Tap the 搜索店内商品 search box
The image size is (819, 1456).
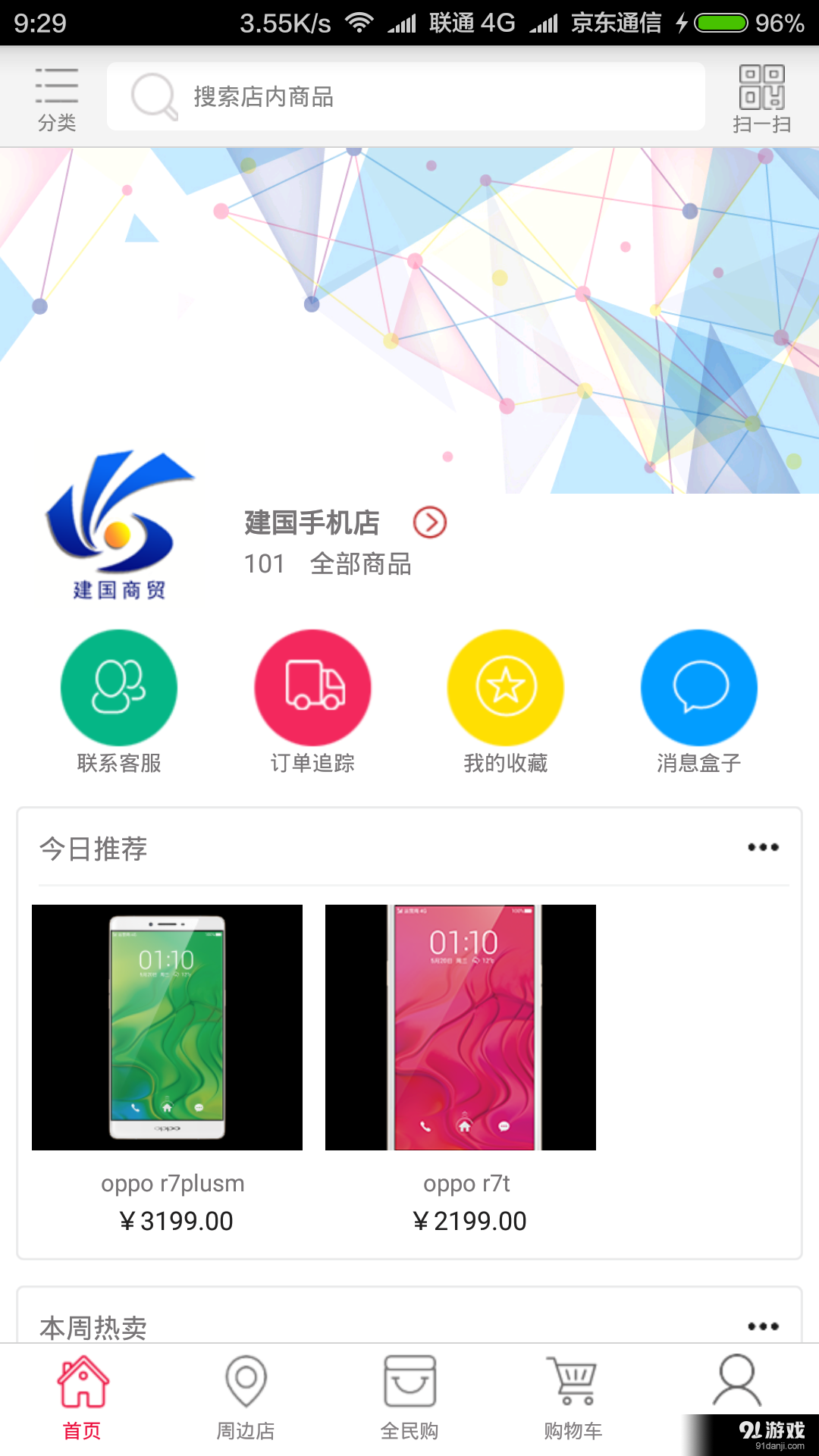point(406,96)
